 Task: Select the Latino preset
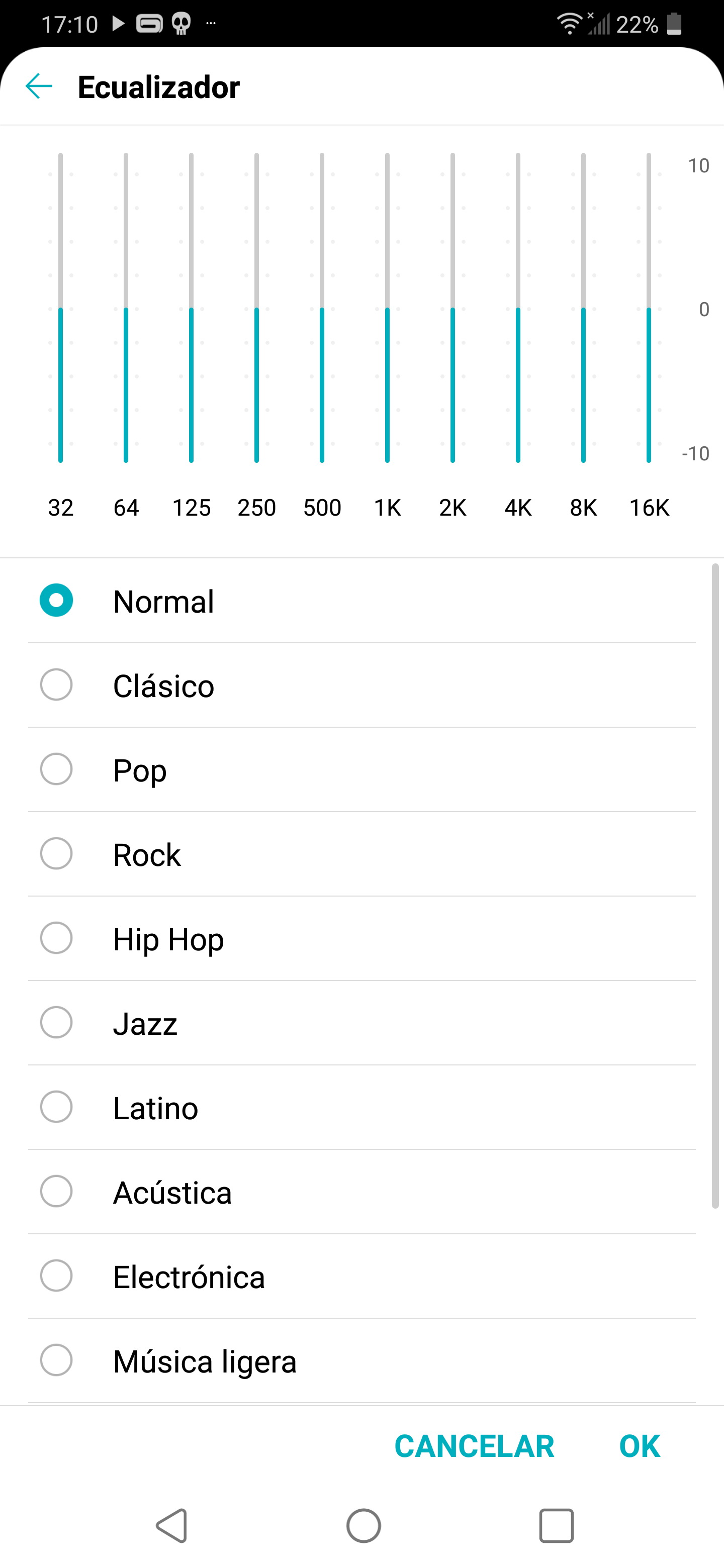361,1108
